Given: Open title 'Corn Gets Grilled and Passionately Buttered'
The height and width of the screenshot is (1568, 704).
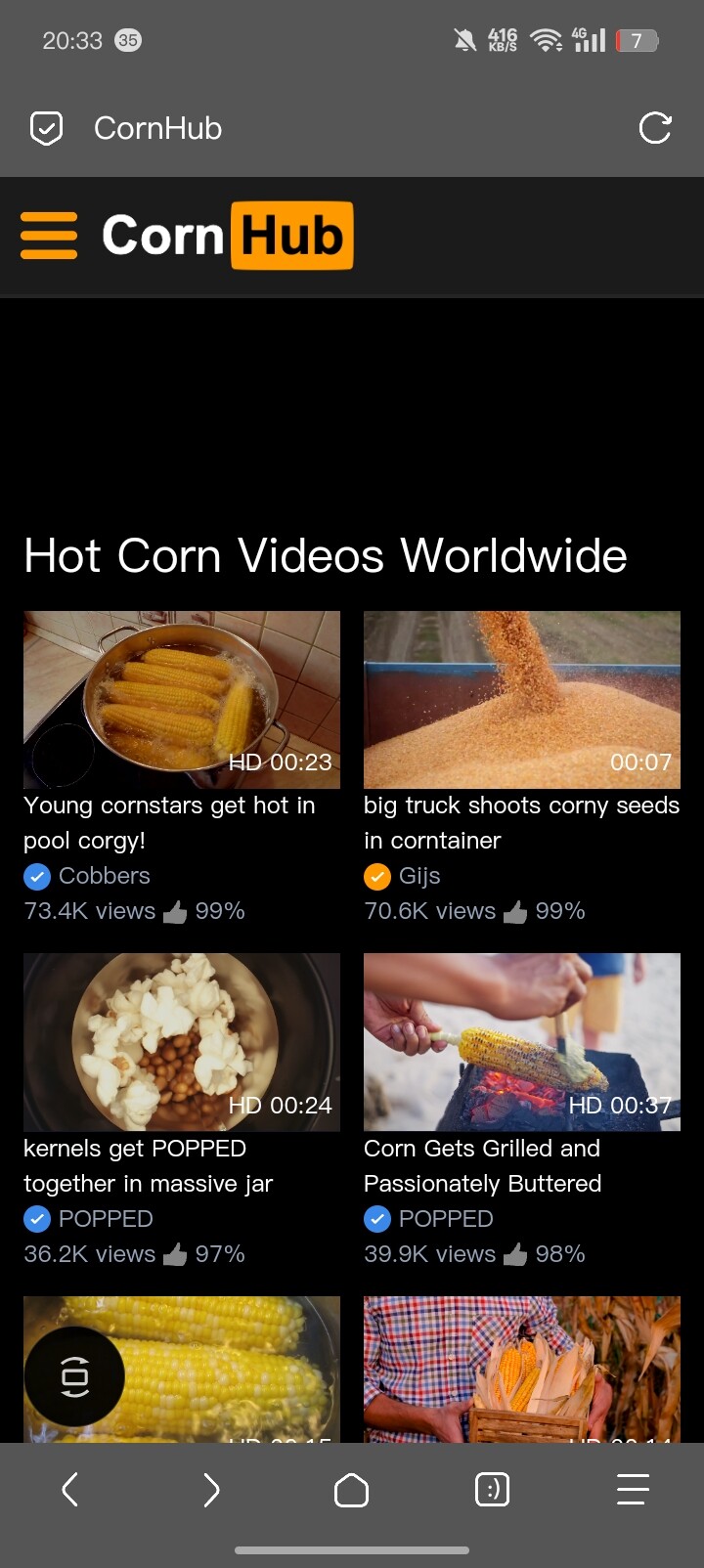Looking at the screenshot, I should click(482, 1166).
